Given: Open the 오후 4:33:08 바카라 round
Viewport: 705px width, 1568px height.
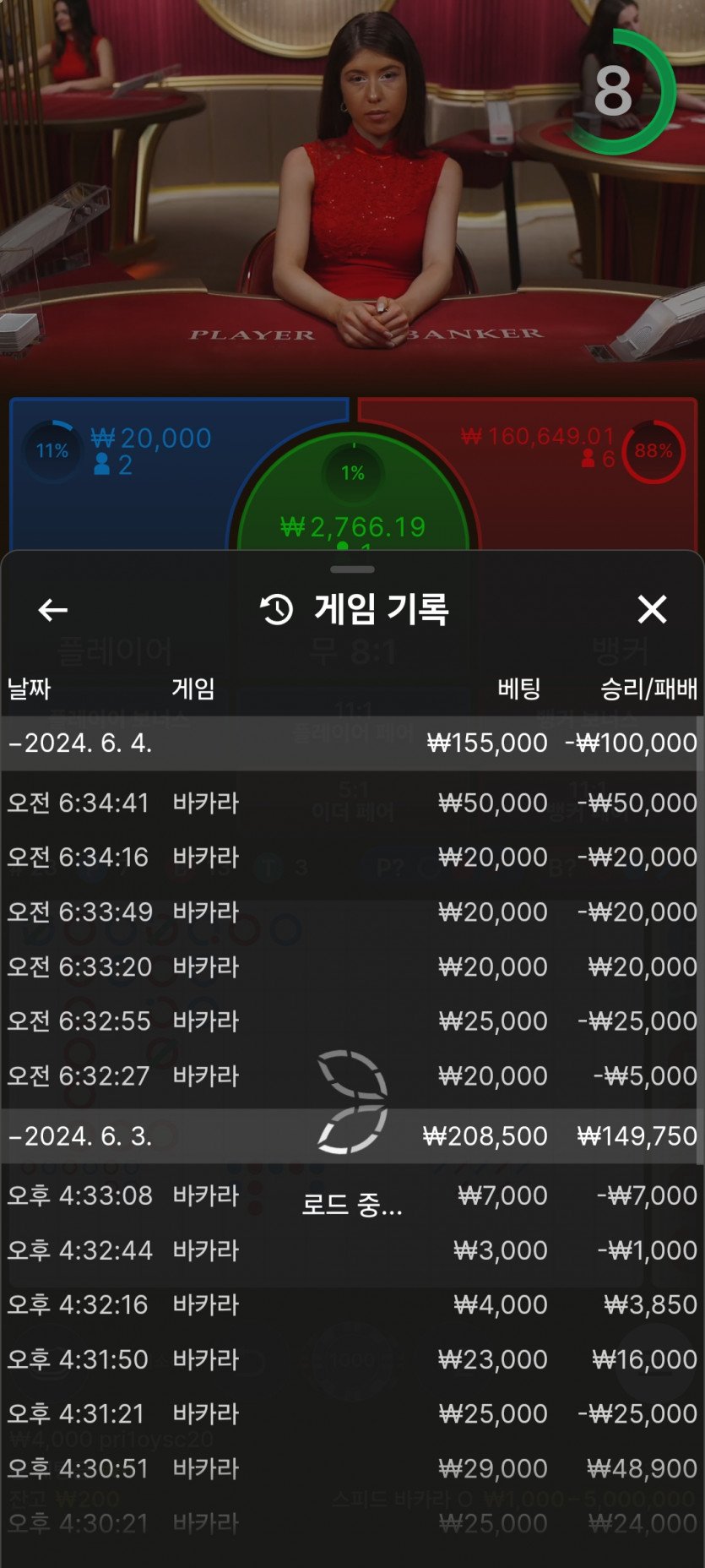Looking at the screenshot, I should click(351, 1195).
